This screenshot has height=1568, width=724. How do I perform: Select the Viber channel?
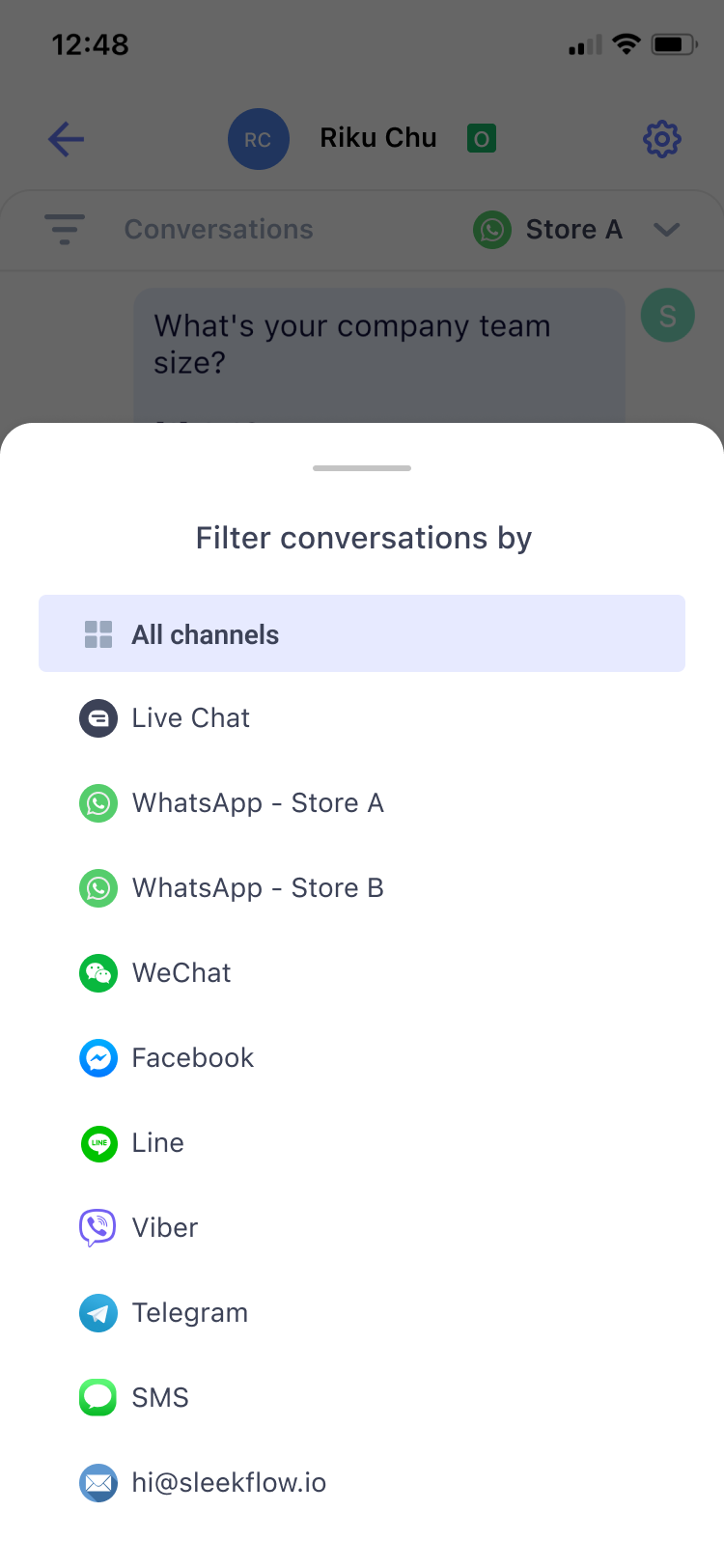pos(165,1228)
